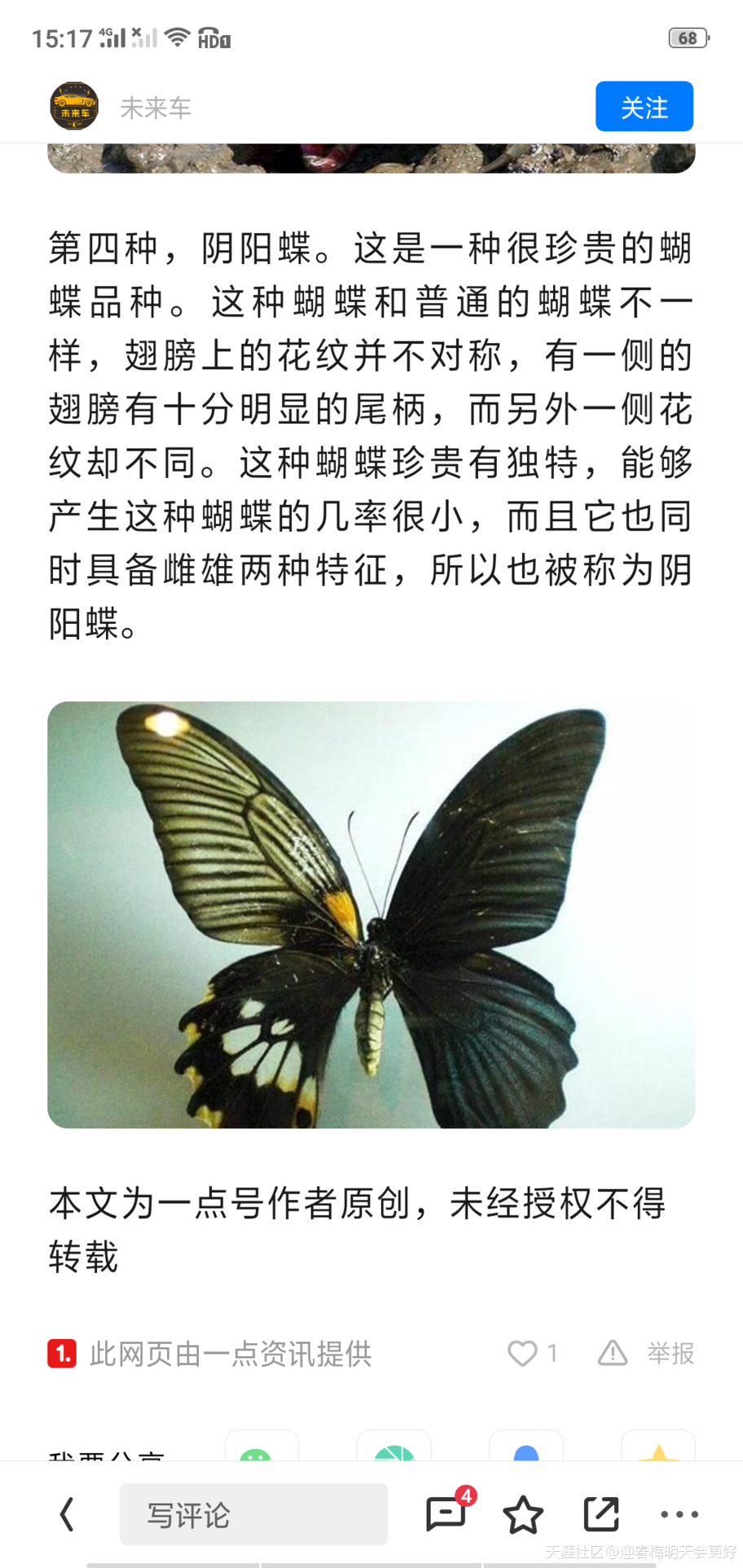View the comments with badge 4
This screenshot has width=743, height=1568.
point(446,1513)
